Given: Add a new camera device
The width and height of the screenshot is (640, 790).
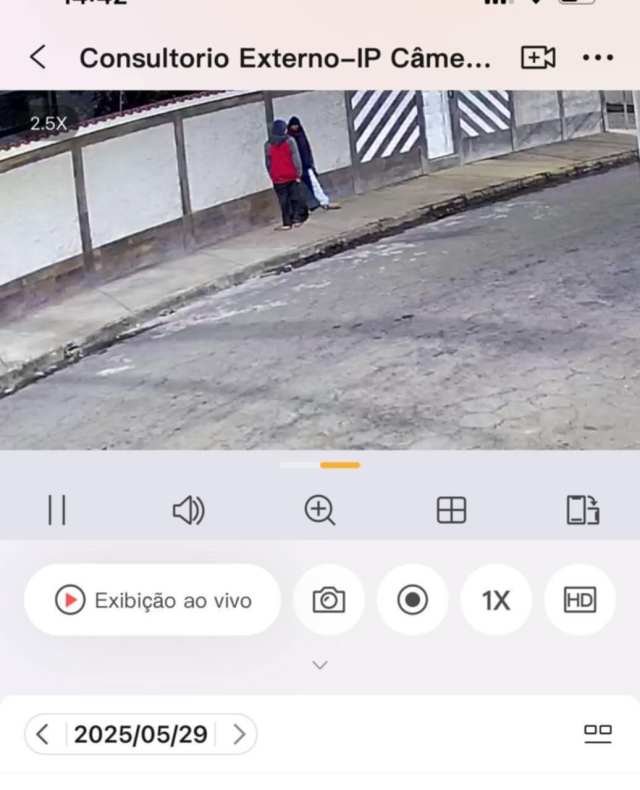Looking at the screenshot, I should click(x=538, y=58).
